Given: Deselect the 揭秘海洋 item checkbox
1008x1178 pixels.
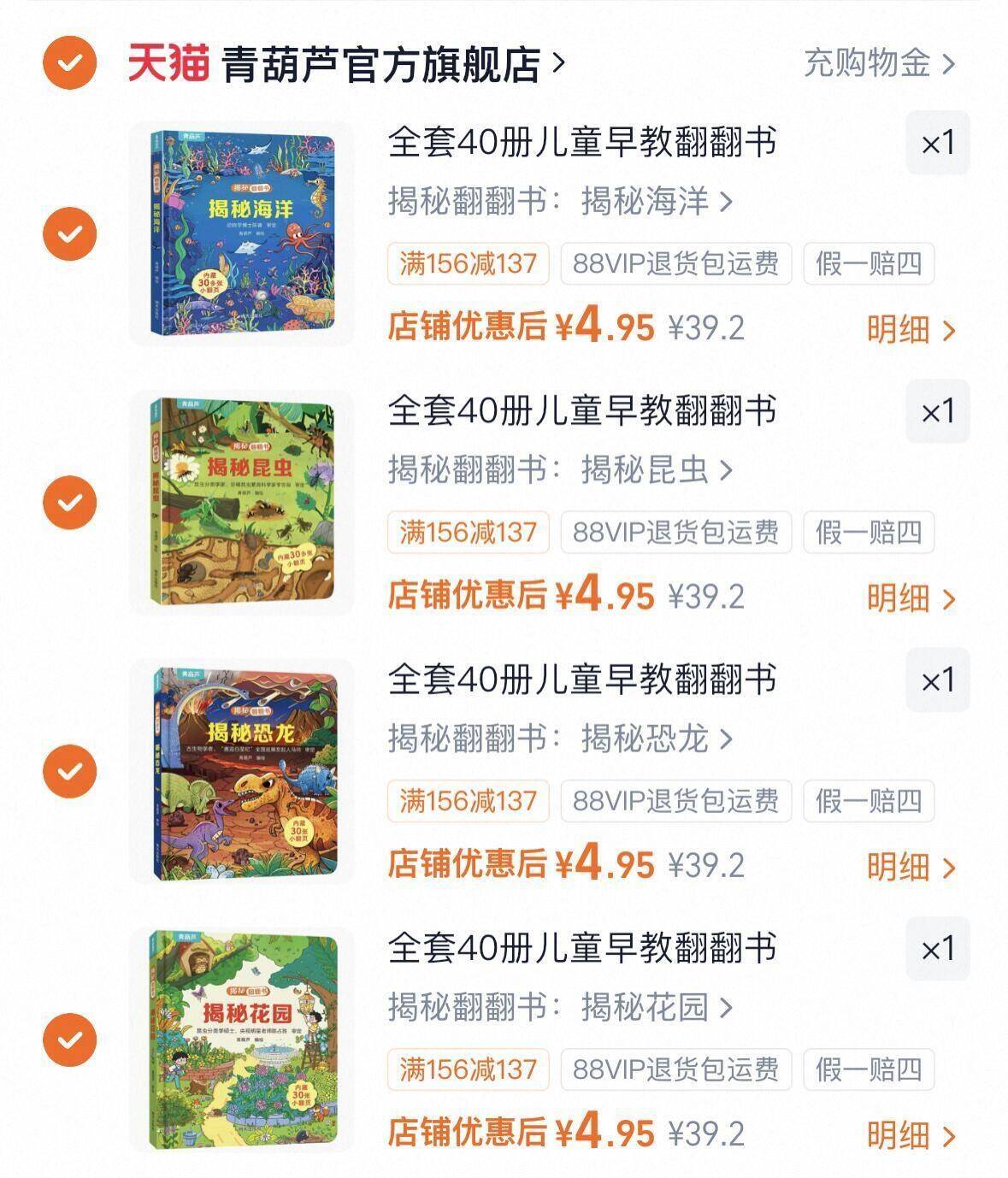Looking at the screenshot, I should pos(71,234).
